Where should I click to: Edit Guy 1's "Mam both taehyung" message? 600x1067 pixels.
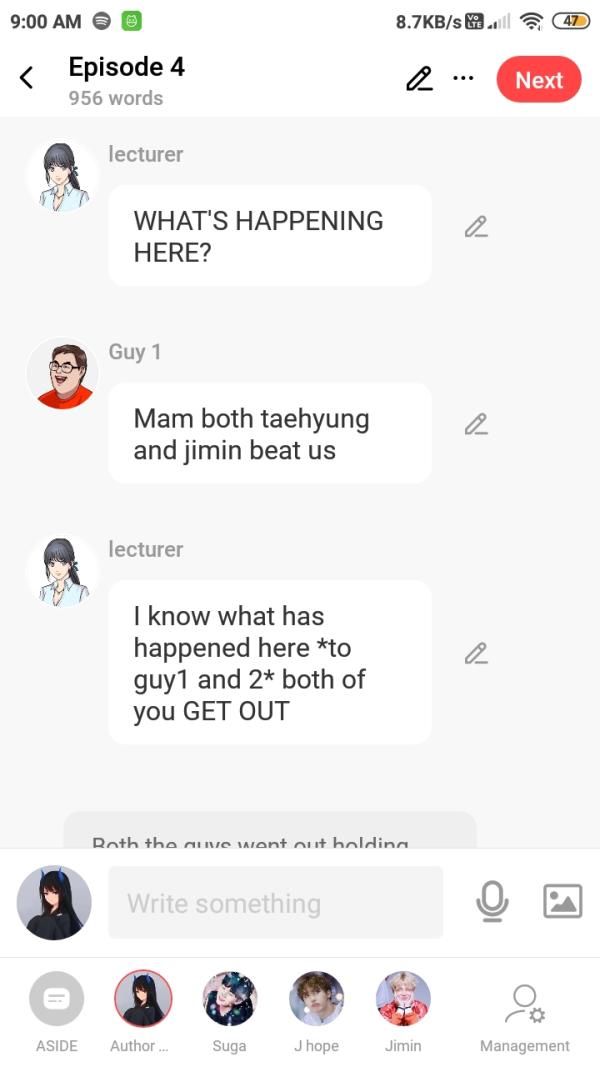(476, 424)
